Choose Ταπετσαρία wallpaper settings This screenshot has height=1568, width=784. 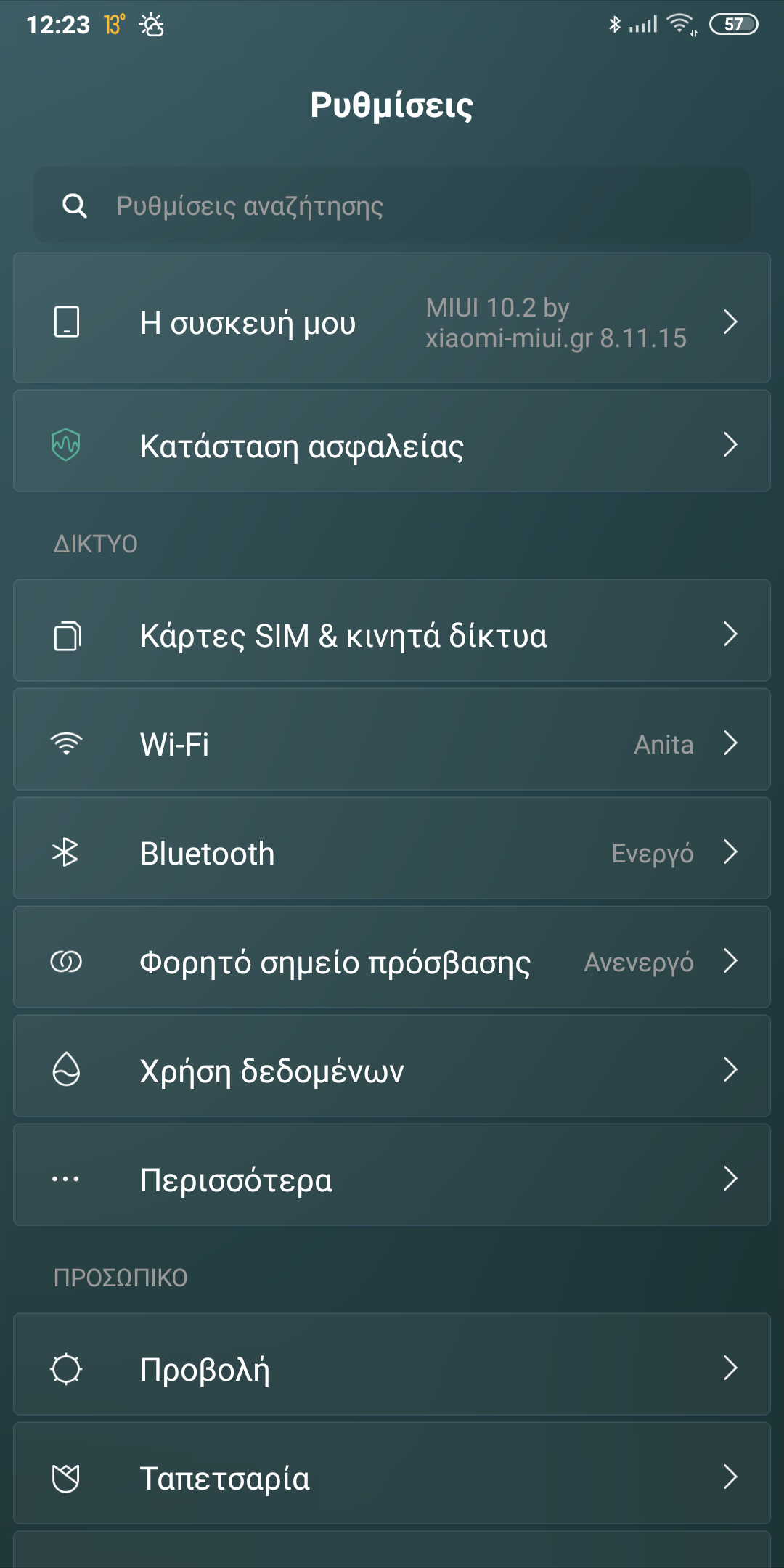pyautogui.click(x=392, y=1477)
